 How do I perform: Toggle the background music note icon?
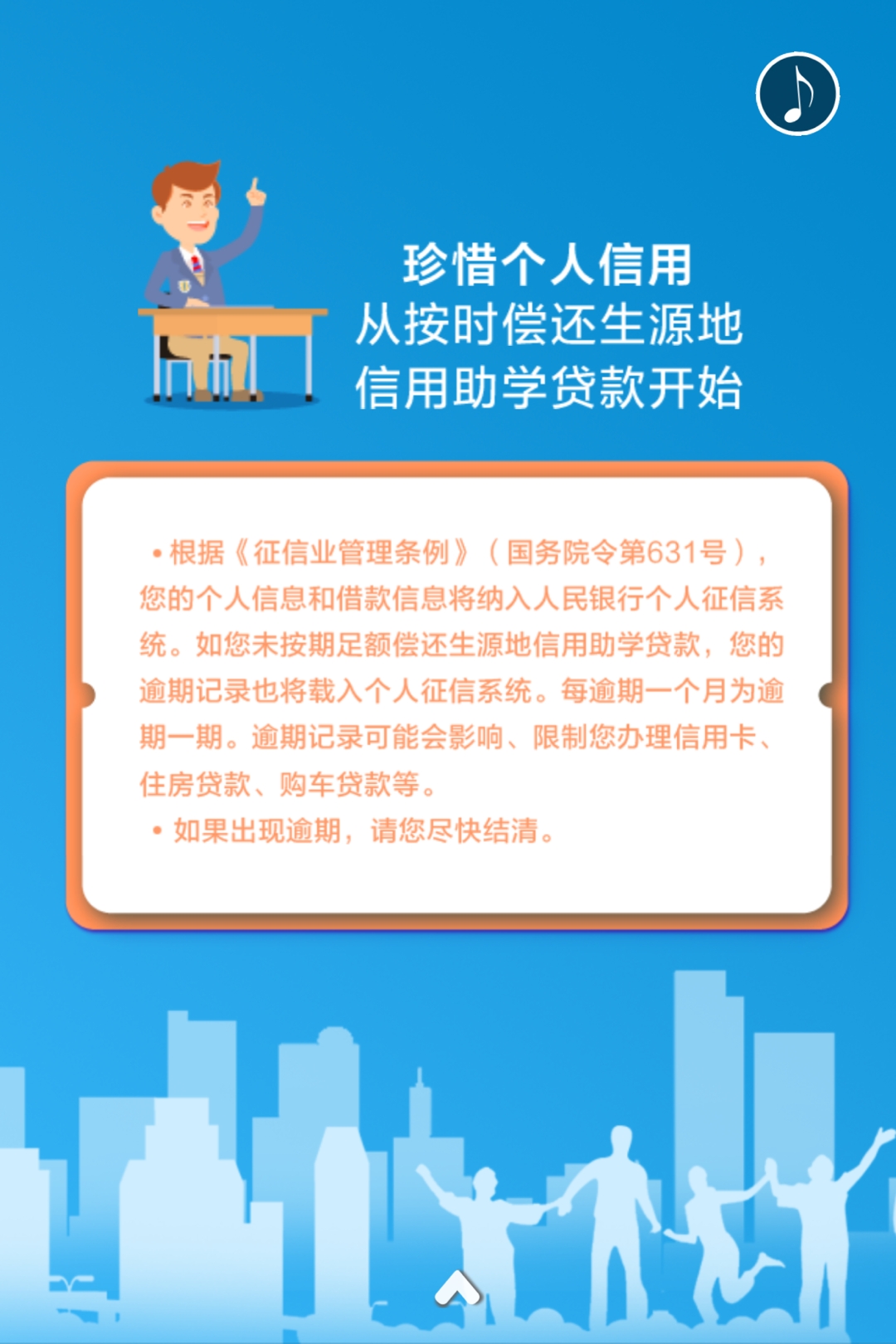797,94
